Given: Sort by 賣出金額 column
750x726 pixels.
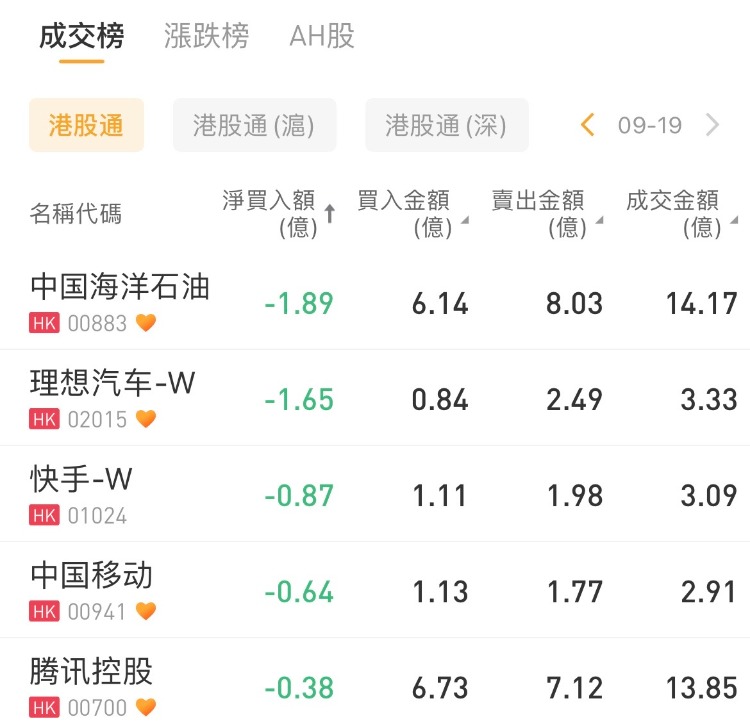Looking at the screenshot, I should tap(544, 214).
